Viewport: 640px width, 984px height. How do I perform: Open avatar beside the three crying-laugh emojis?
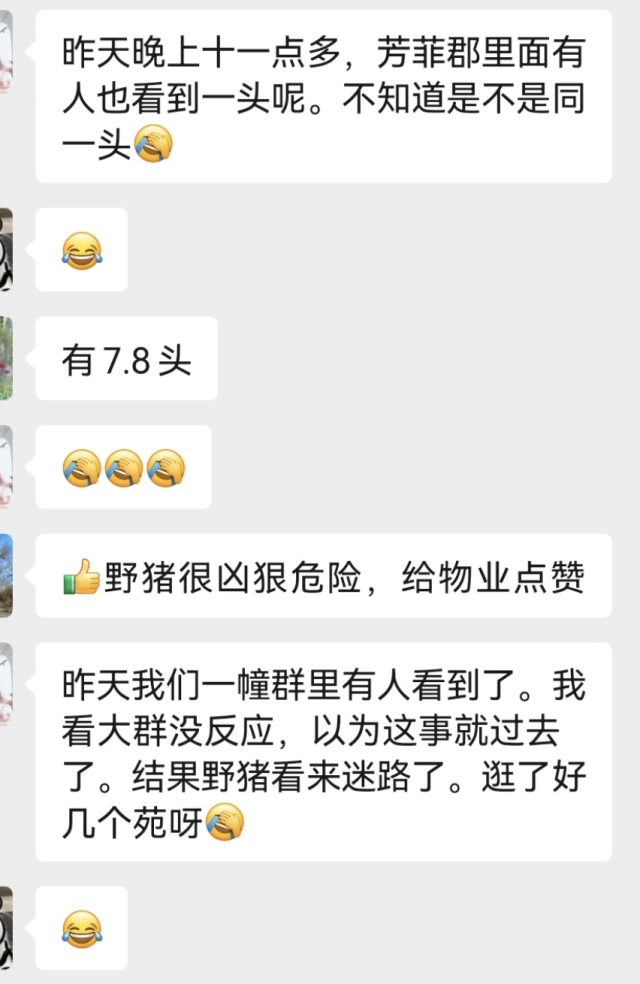tap(5, 467)
